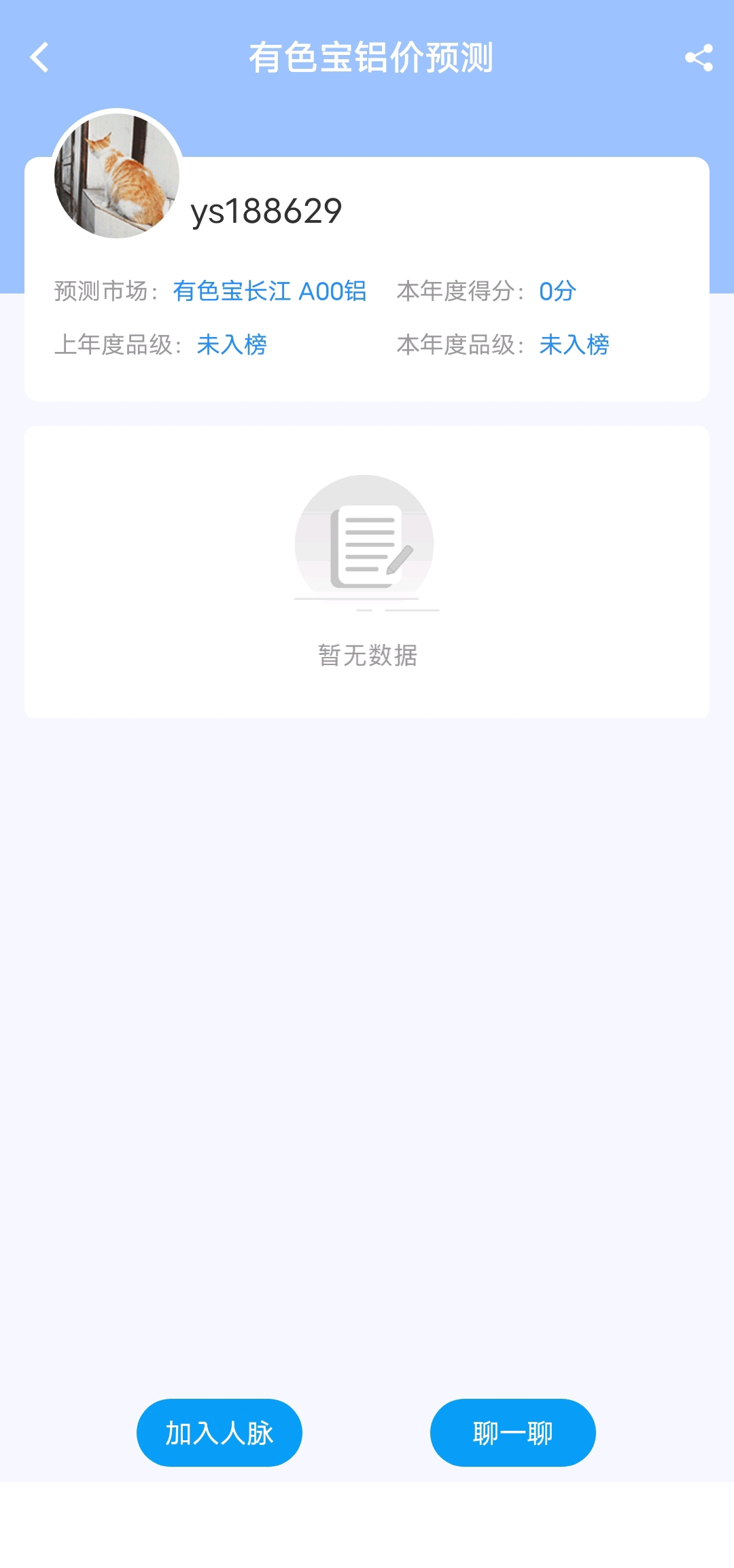
Task: Share this aluminum price prediction page
Action: click(699, 58)
